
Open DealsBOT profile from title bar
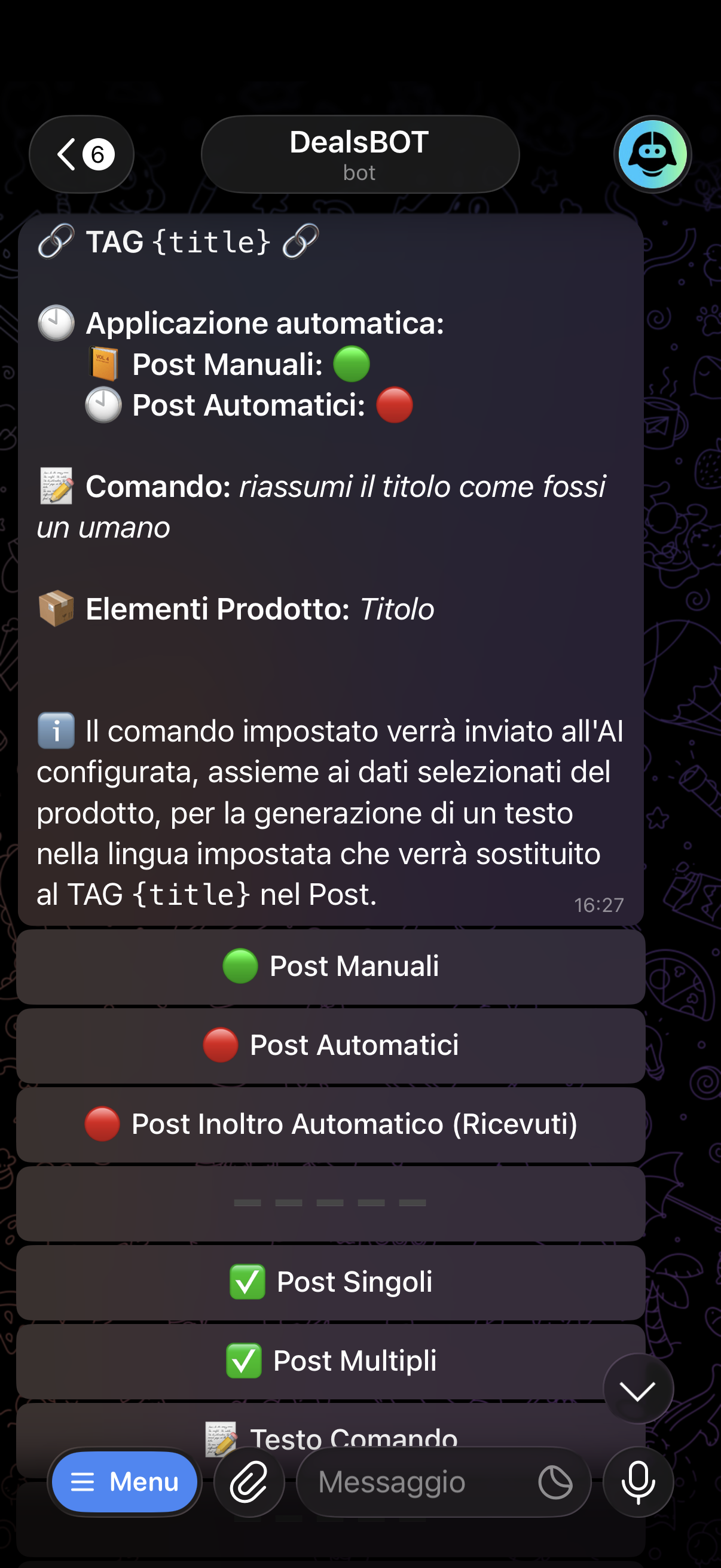click(x=359, y=155)
